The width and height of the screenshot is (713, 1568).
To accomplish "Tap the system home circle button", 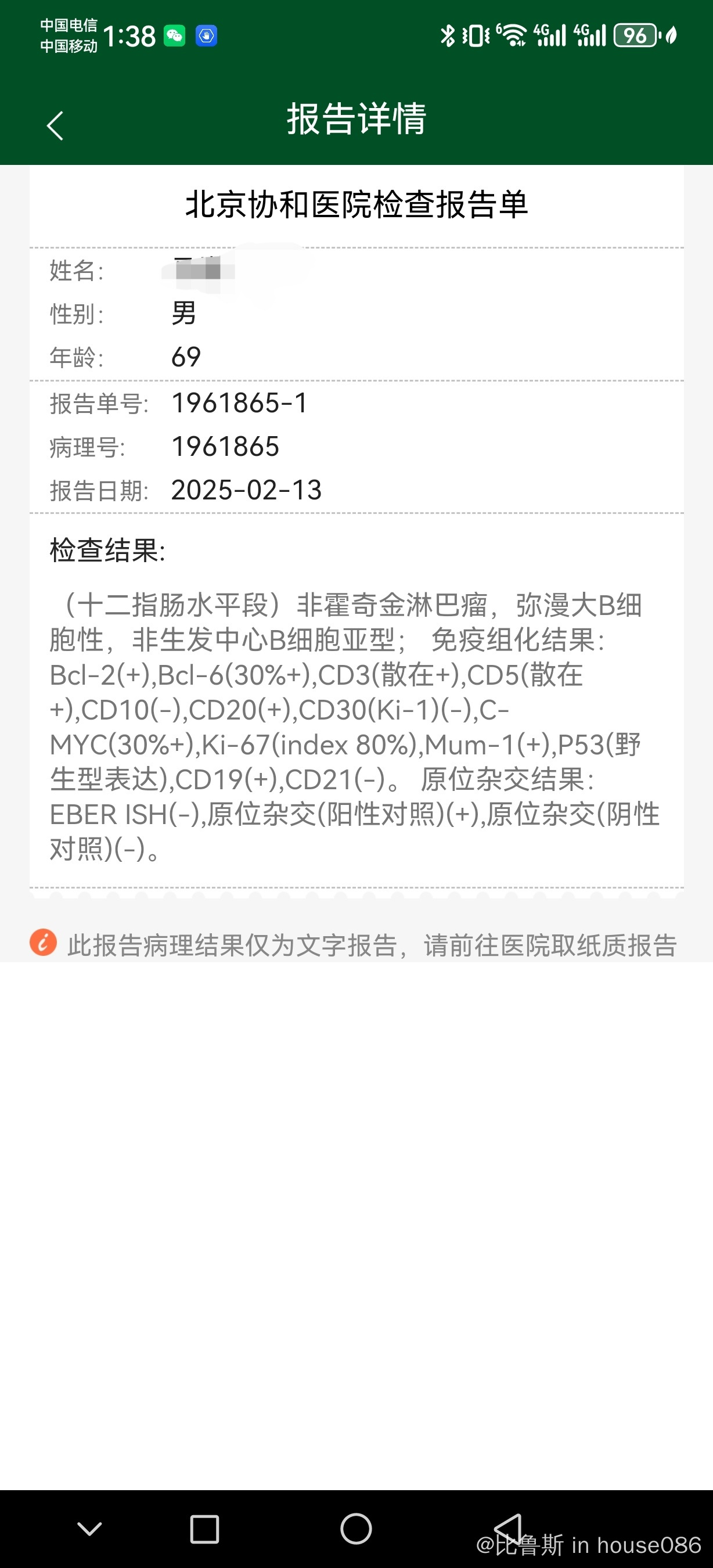I will coord(356,1529).
